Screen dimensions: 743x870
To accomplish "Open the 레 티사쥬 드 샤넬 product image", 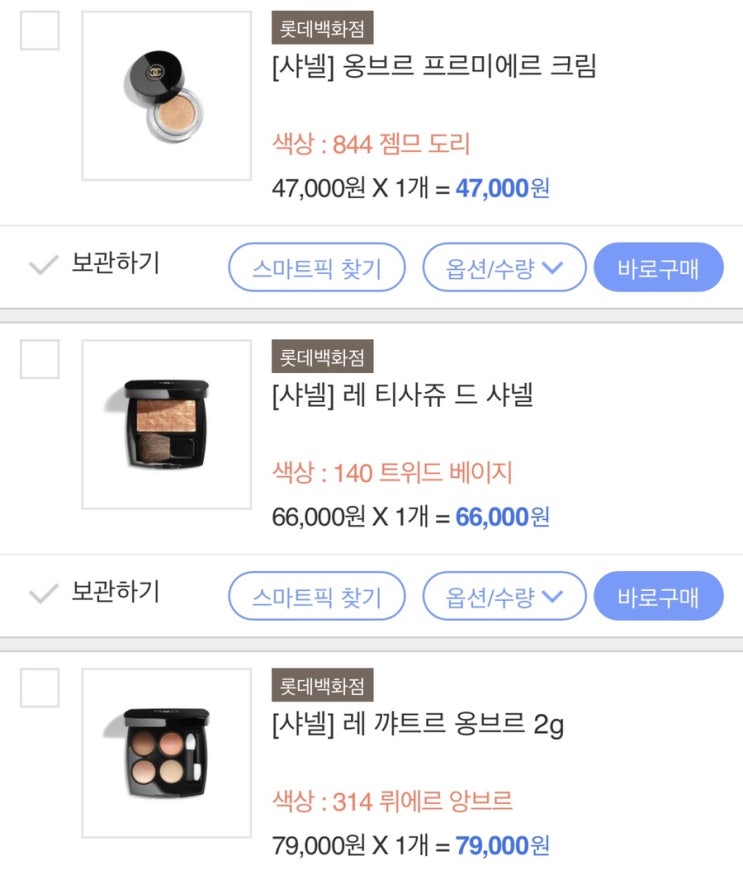I will point(166,424).
